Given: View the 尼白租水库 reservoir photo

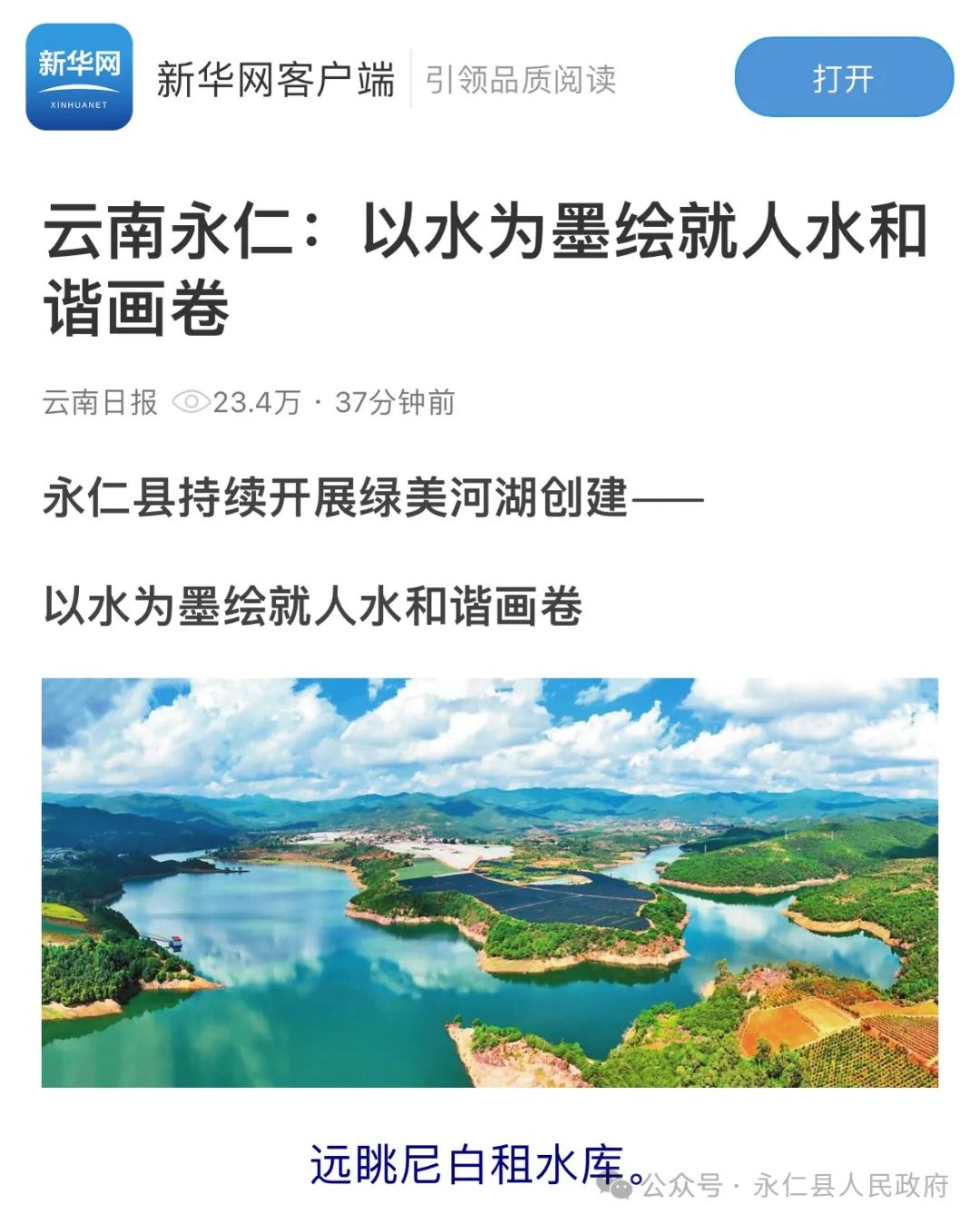Looking at the screenshot, I should tap(489, 882).
